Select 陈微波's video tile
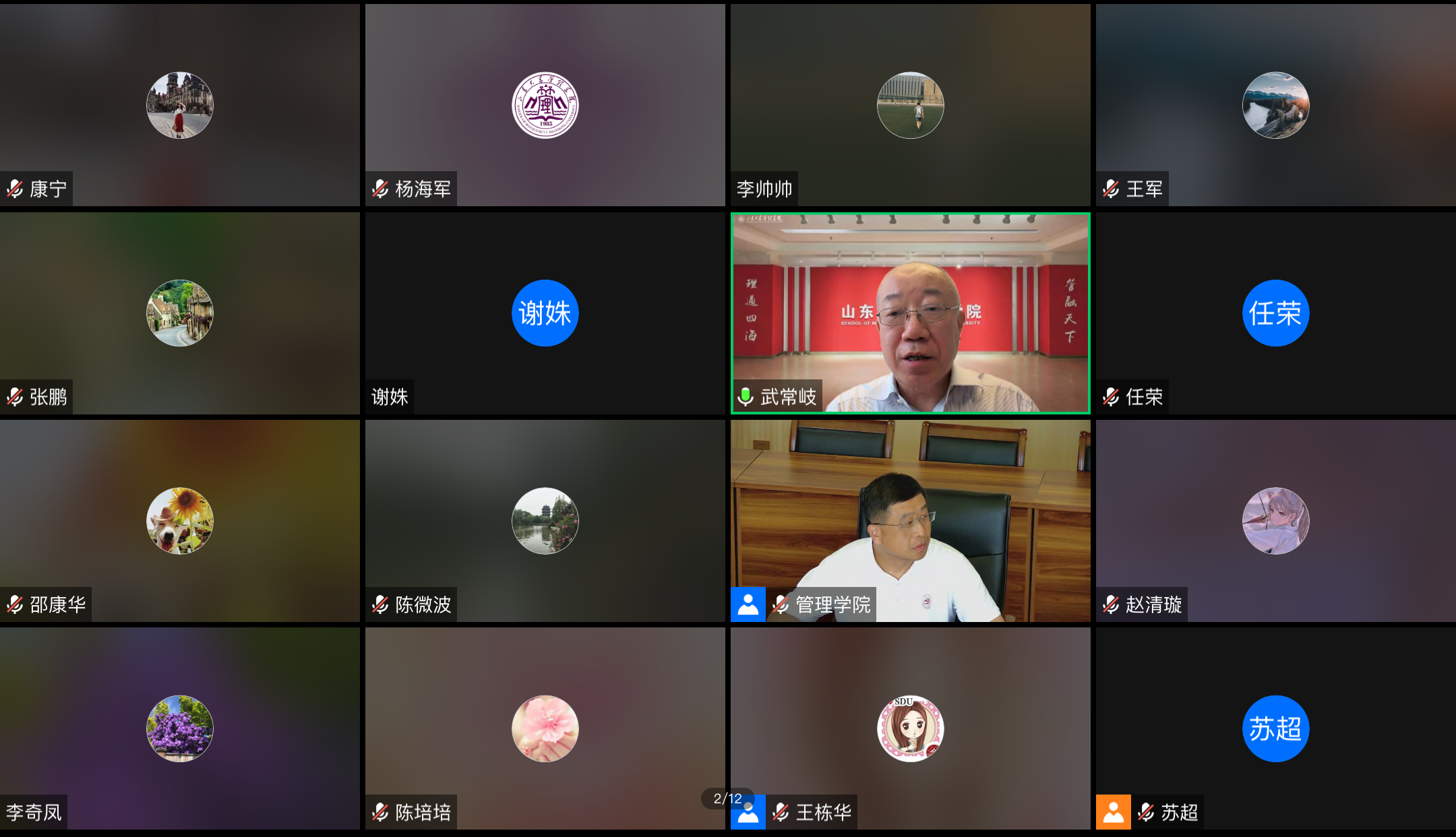The image size is (1456, 837). pyautogui.click(x=545, y=521)
